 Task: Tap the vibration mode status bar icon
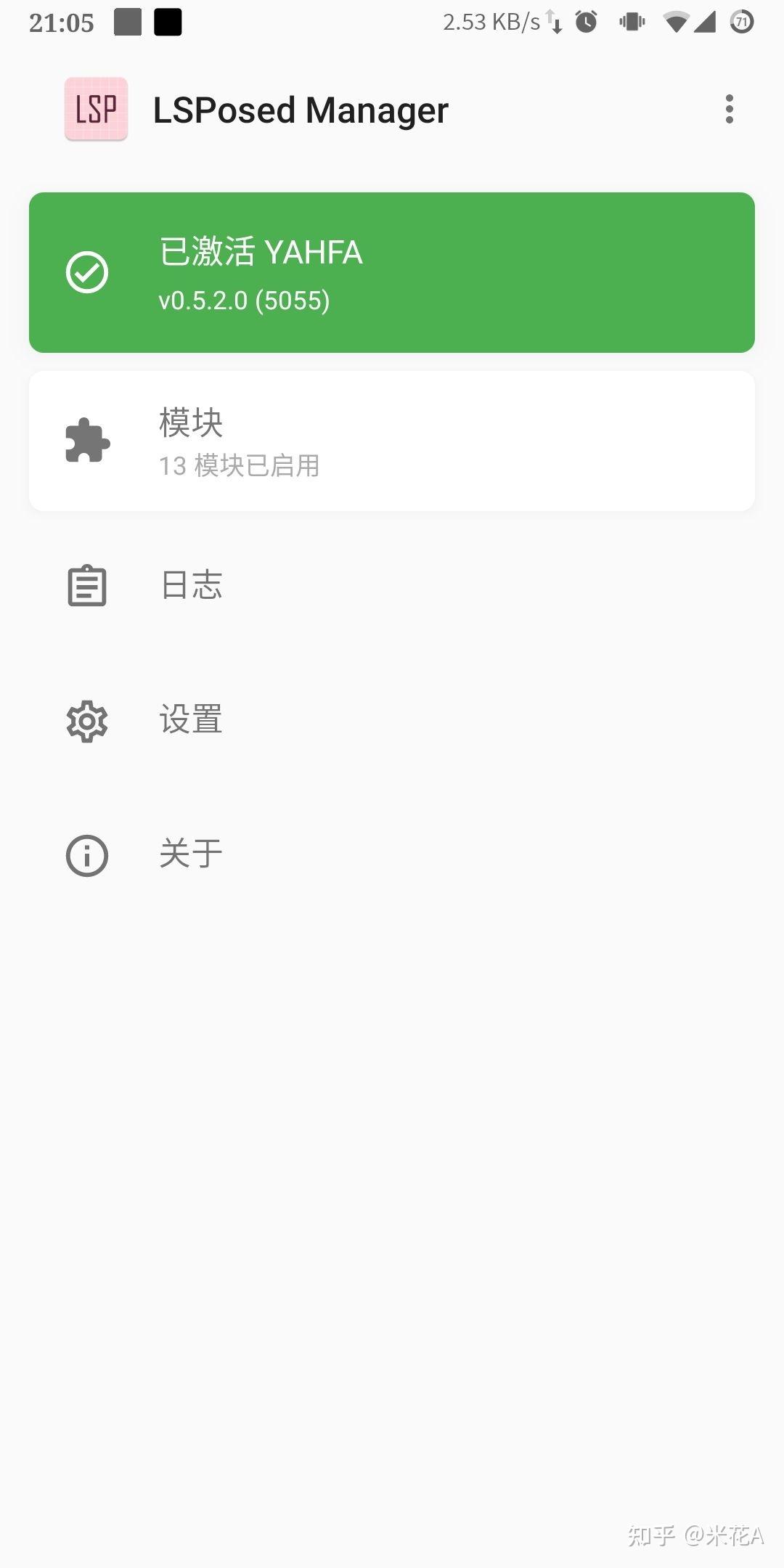pos(631,22)
